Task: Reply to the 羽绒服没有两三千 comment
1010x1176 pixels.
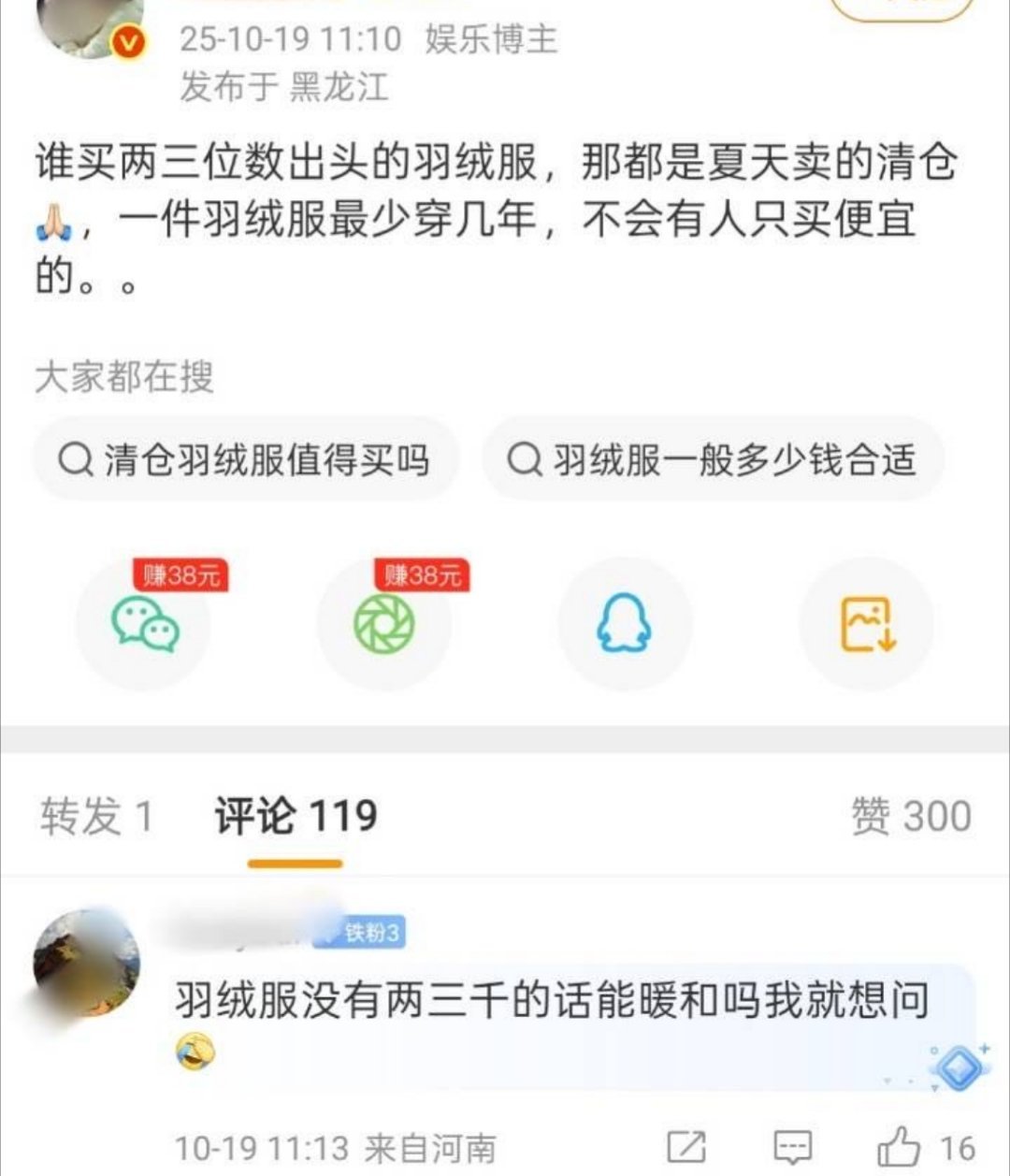Action: click(x=793, y=1147)
